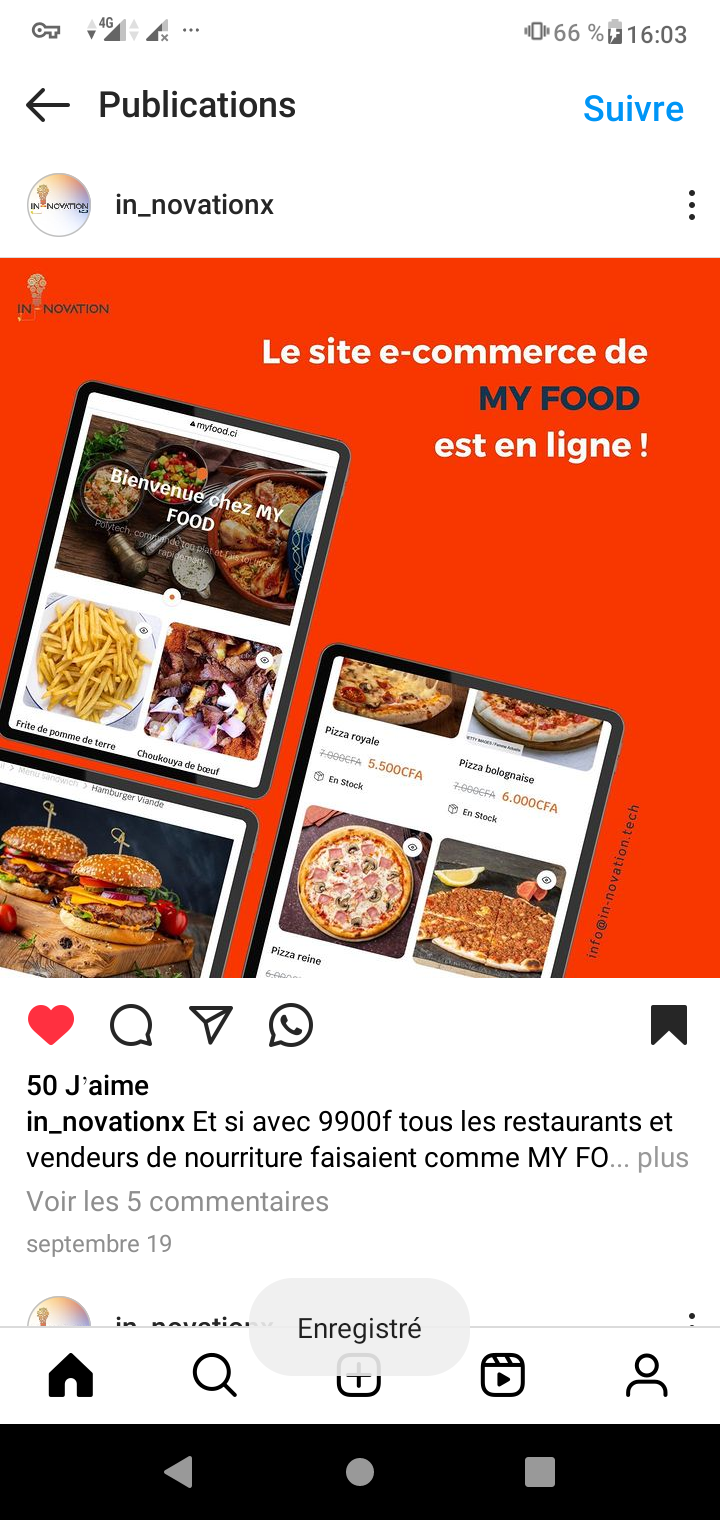Tap the system back button
The height and width of the screenshot is (1520, 720).
pyautogui.click(x=179, y=1471)
